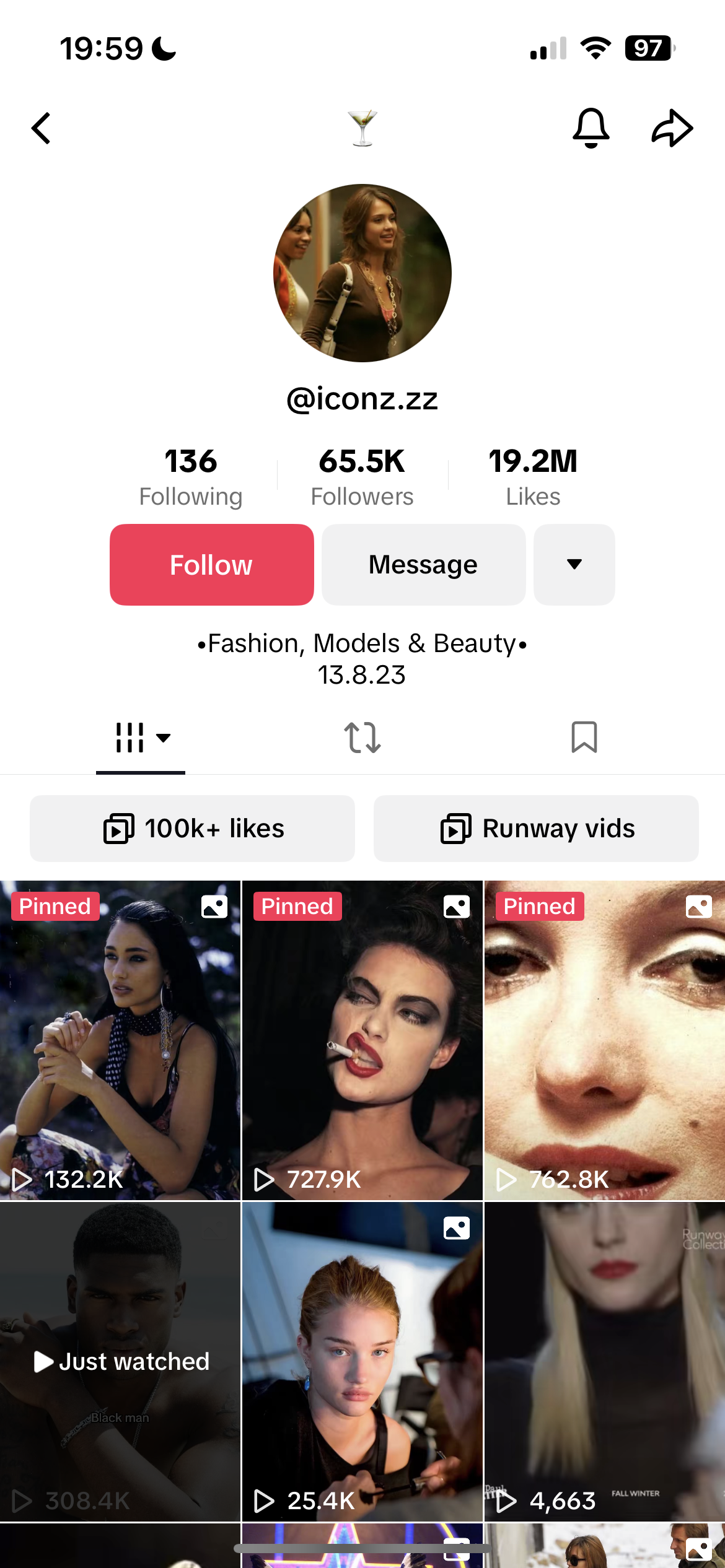The height and width of the screenshot is (1568, 725).
Task: View the Following list
Action: pos(191,477)
